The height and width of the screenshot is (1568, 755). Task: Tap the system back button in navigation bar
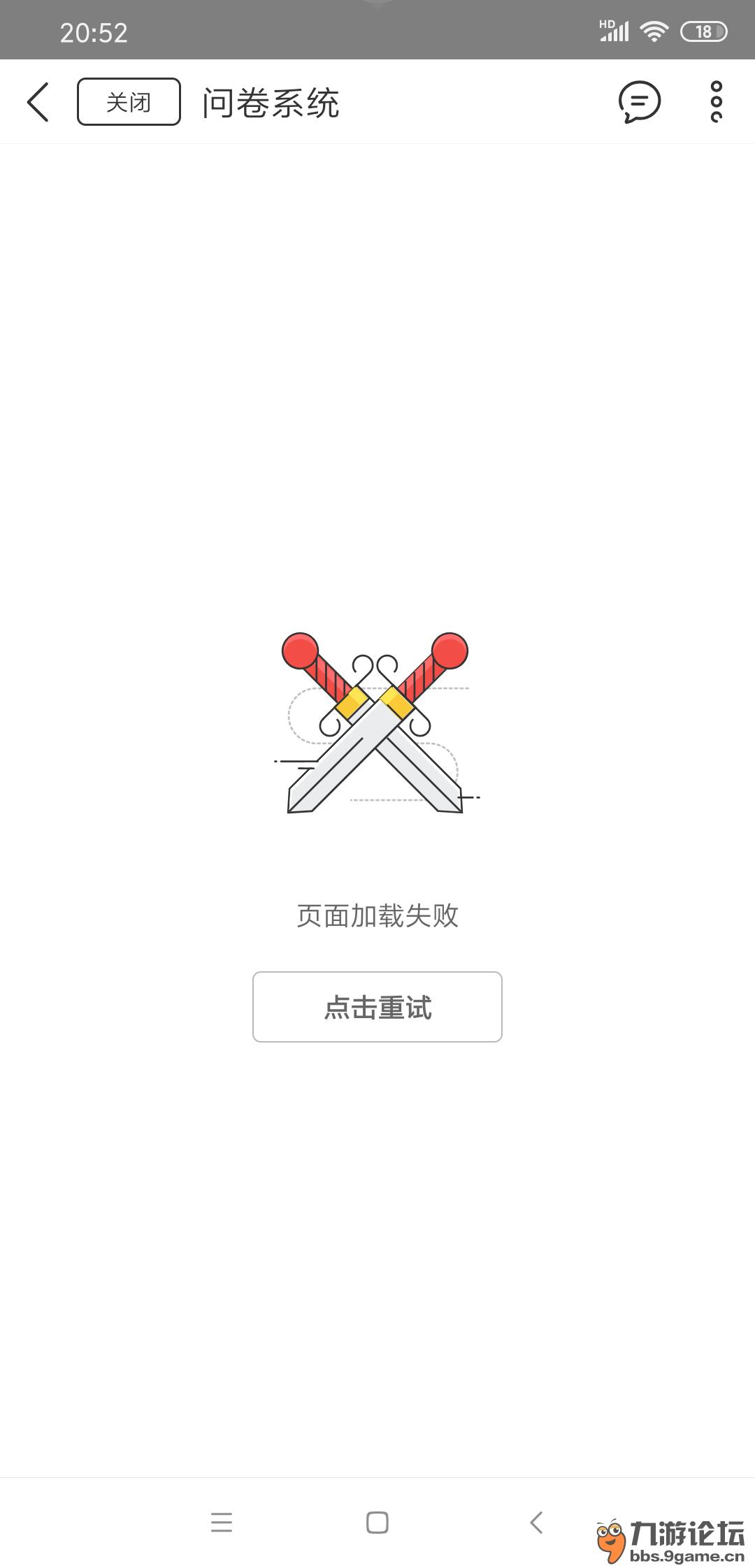(536, 1522)
